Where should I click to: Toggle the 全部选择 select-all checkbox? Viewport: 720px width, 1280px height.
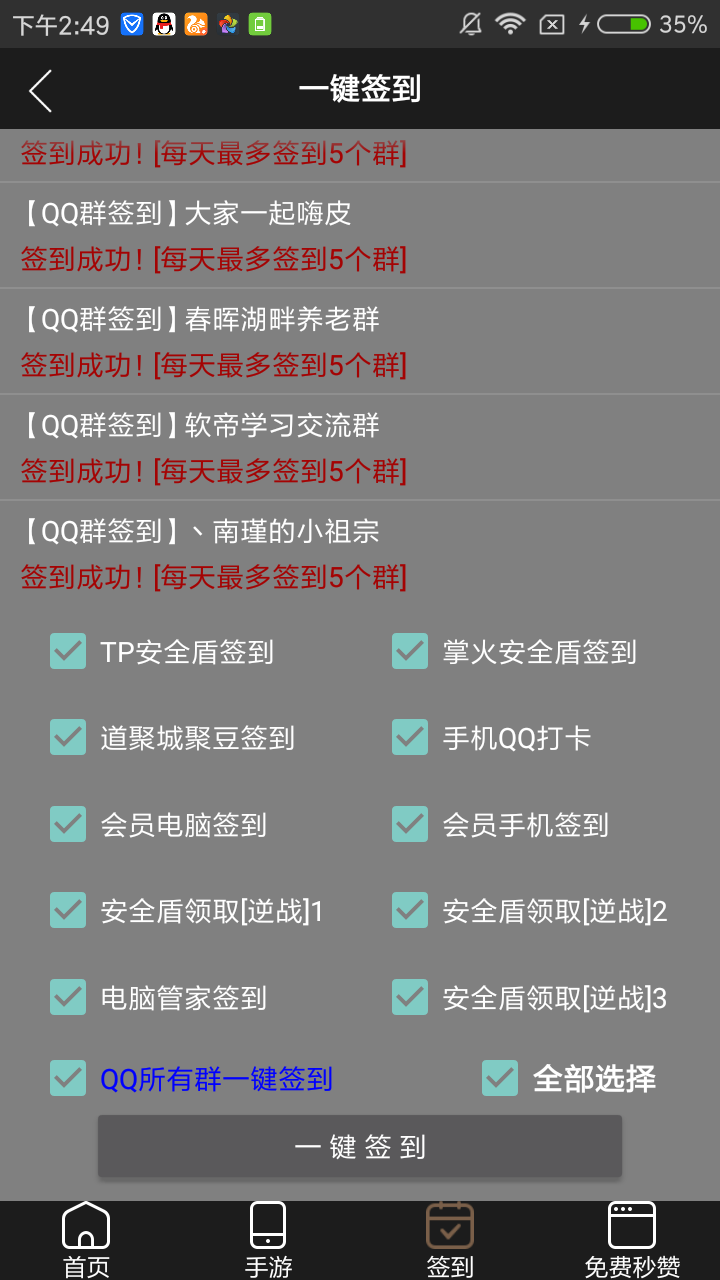click(x=499, y=1079)
